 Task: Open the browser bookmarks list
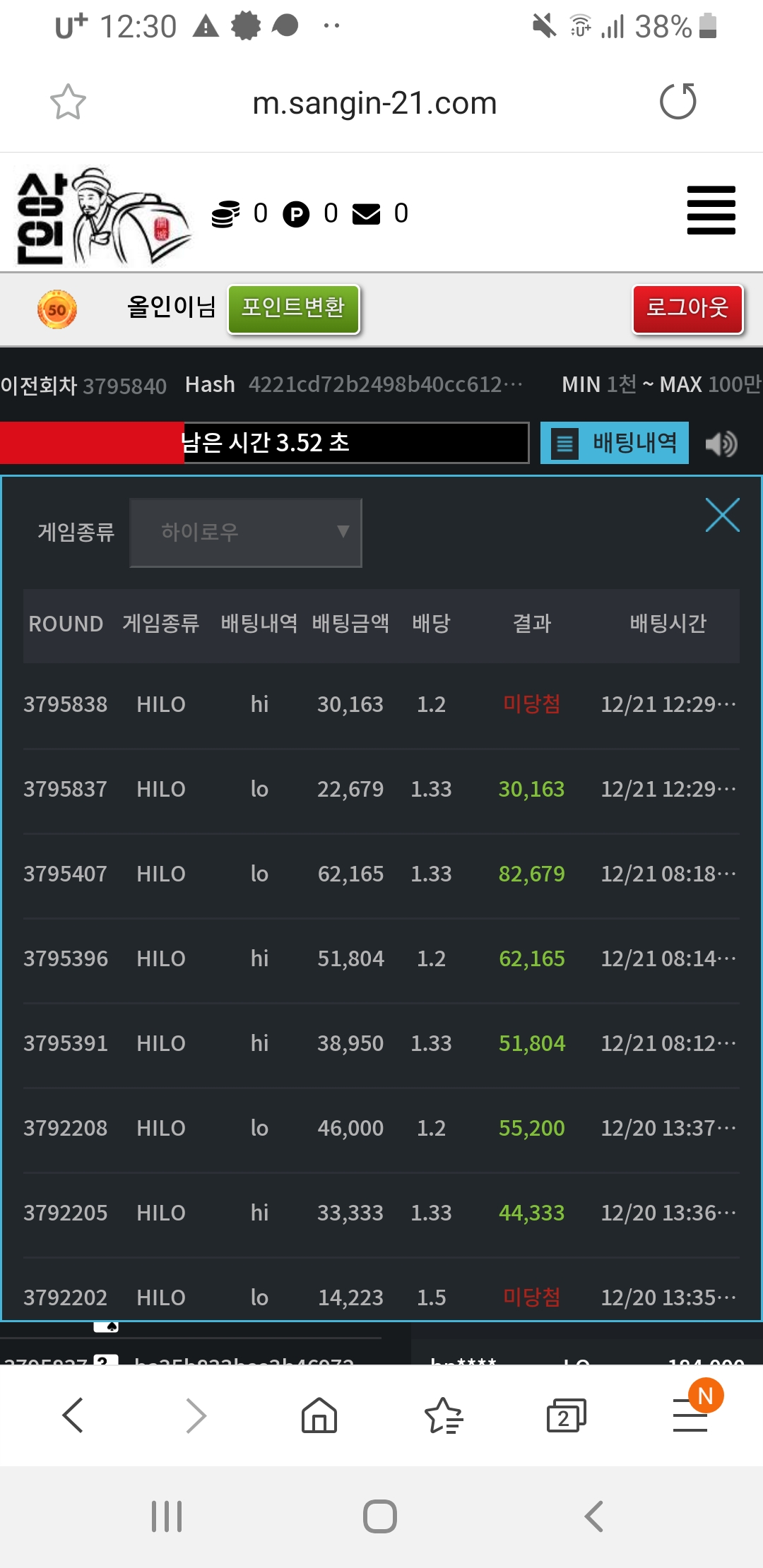click(x=443, y=1415)
